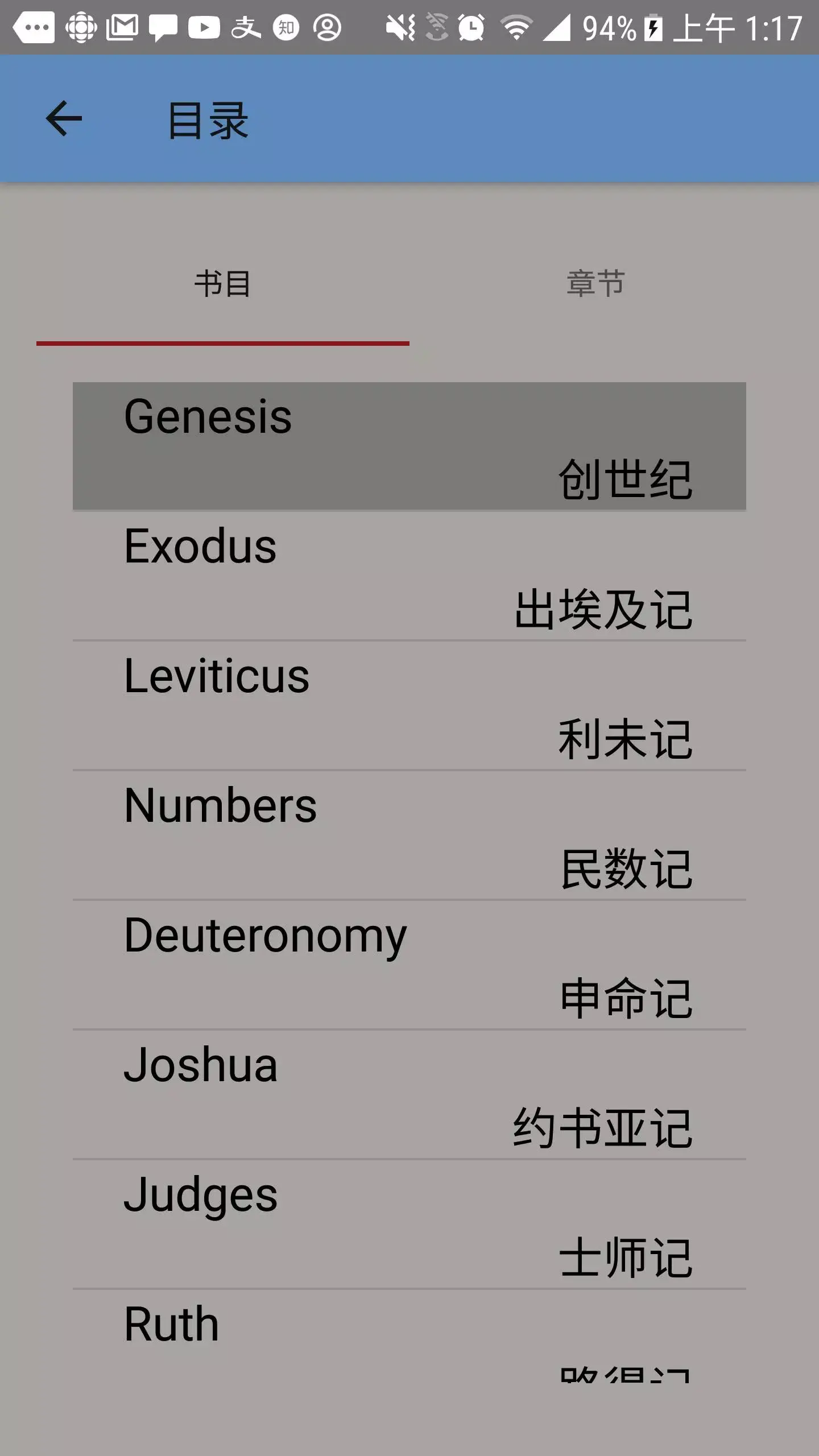The width and height of the screenshot is (819, 1456).
Task: Tap the 创世纪 Chinese label
Action: tap(626, 478)
